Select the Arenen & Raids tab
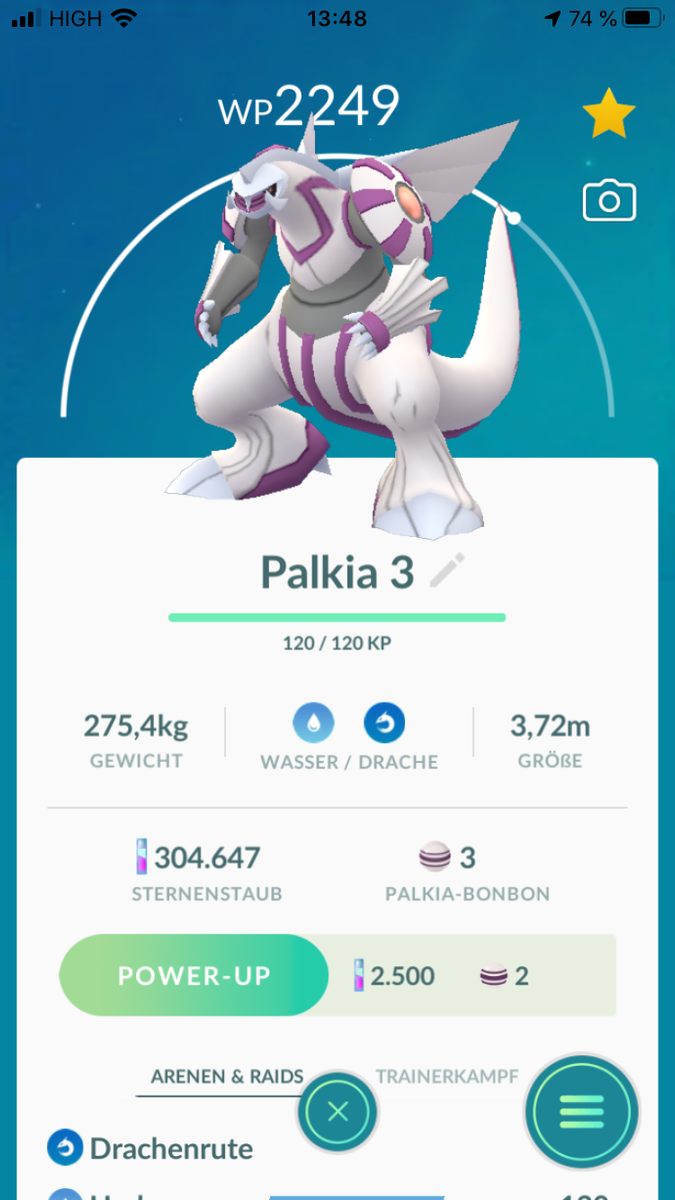Screen dimensions: 675x1200 227,1076
